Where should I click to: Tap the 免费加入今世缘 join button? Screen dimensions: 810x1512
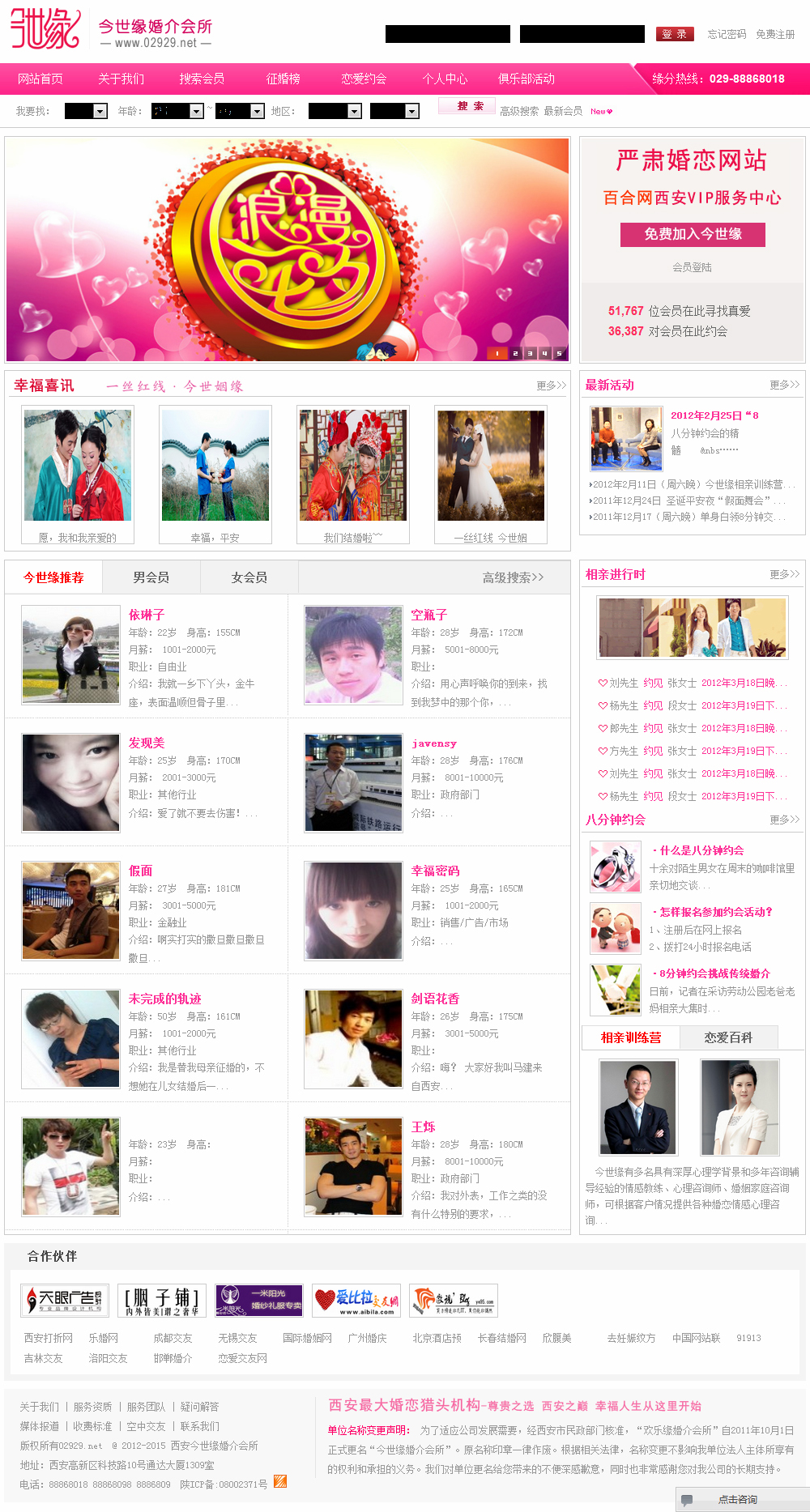tap(693, 234)
